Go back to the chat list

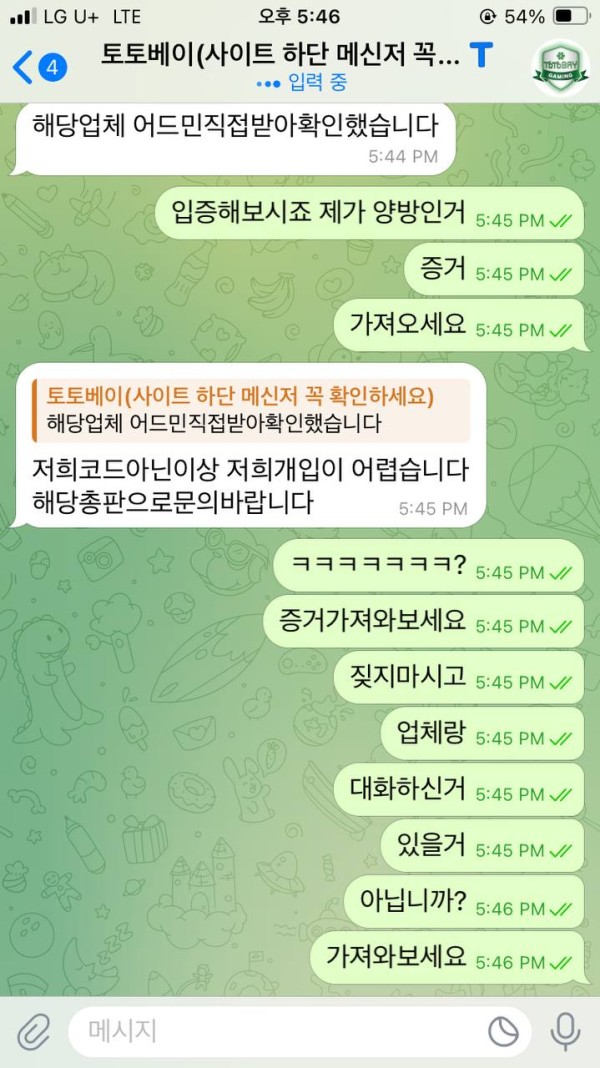[35, 66]
